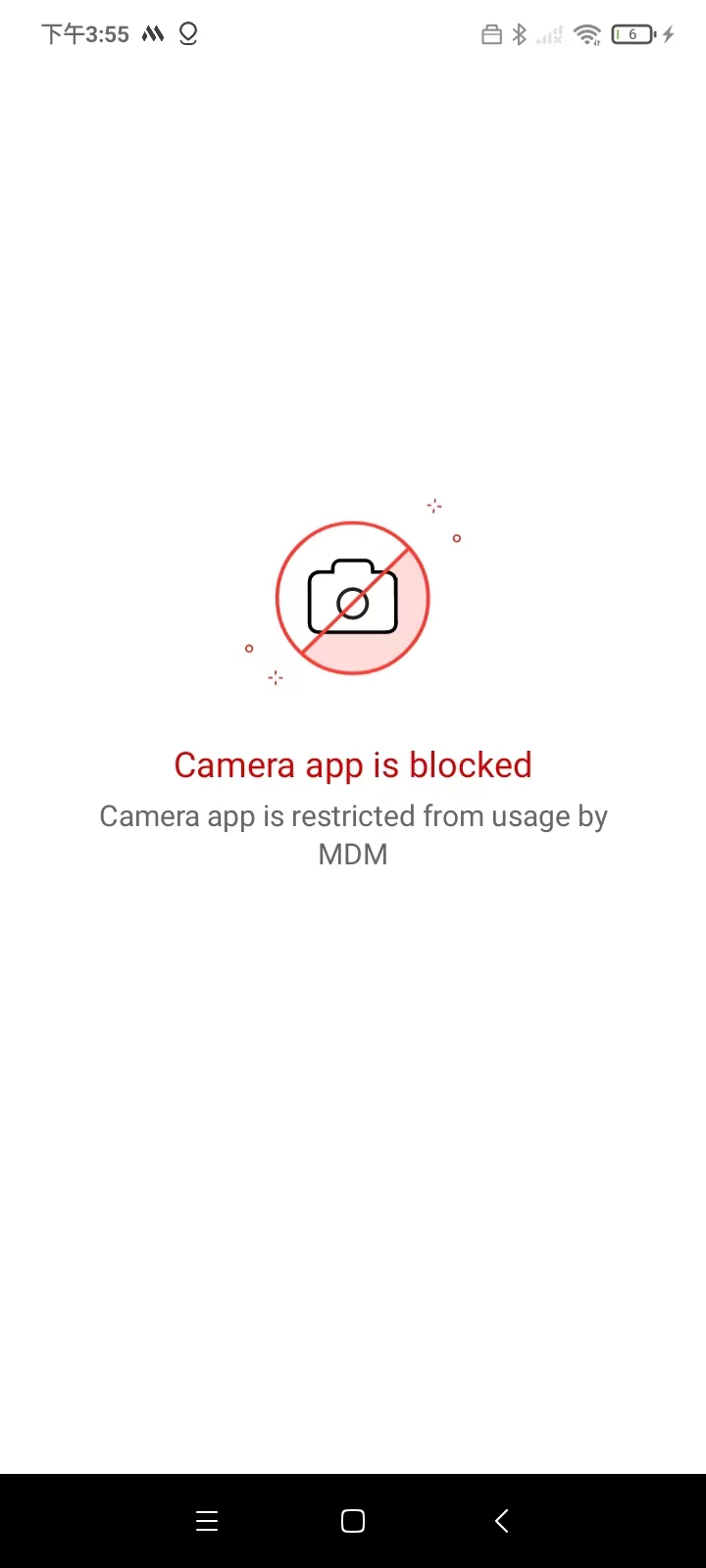Open the recent apps menu
Viewport: 706px width, 1568px height.
[207, 1521]
